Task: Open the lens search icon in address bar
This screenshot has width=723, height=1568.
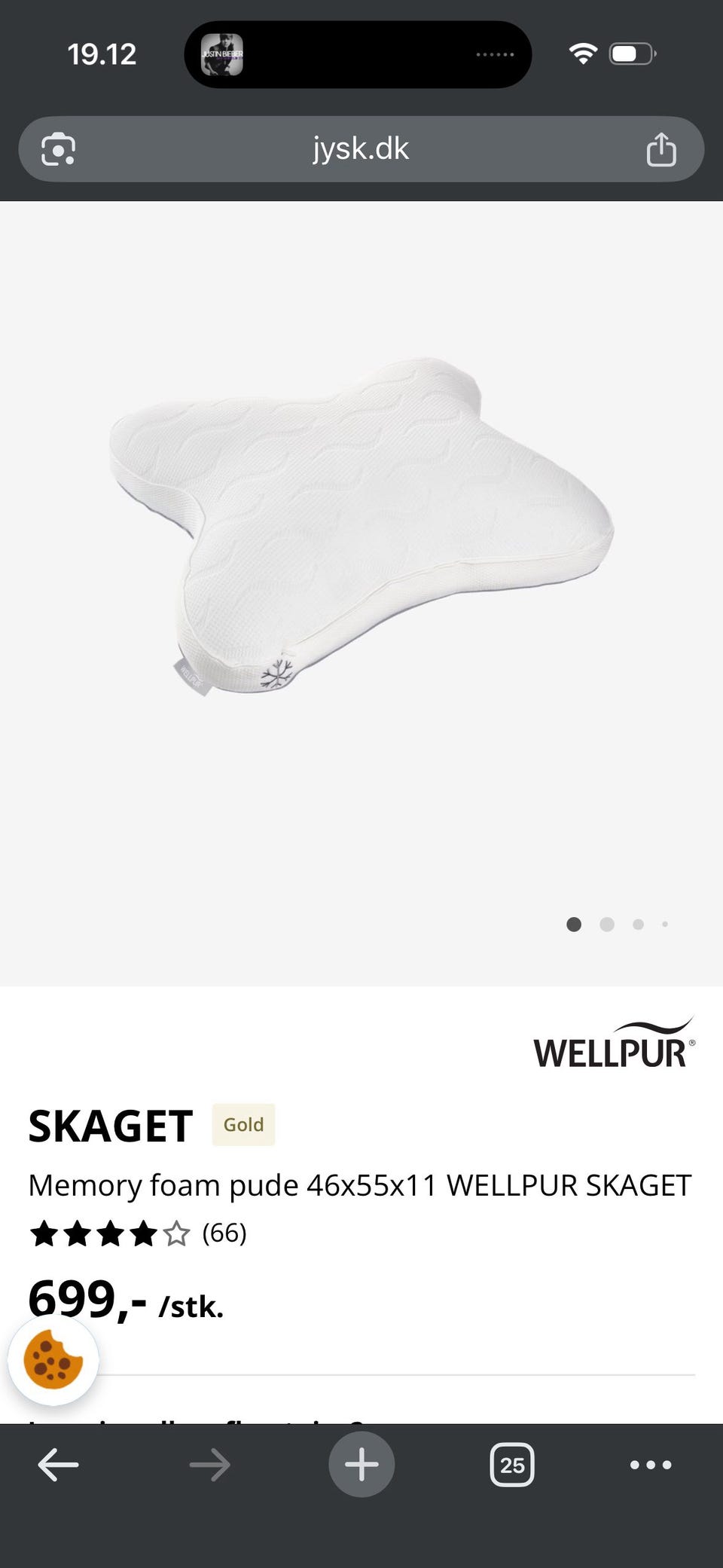Action: click(x=58, y=149)
